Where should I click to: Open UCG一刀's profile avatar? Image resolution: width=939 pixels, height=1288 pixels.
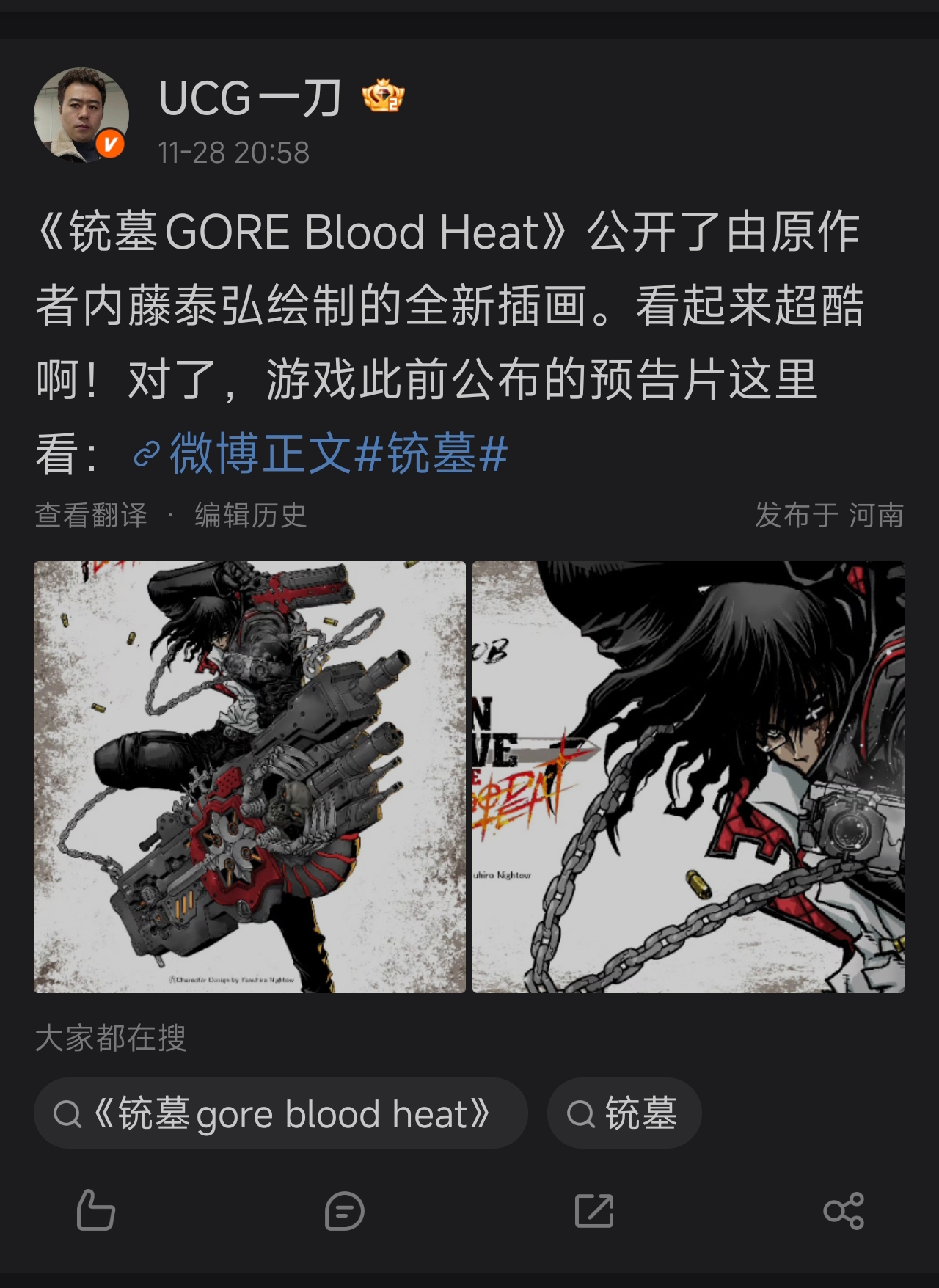pyautogui.click(x=81, y=115)
